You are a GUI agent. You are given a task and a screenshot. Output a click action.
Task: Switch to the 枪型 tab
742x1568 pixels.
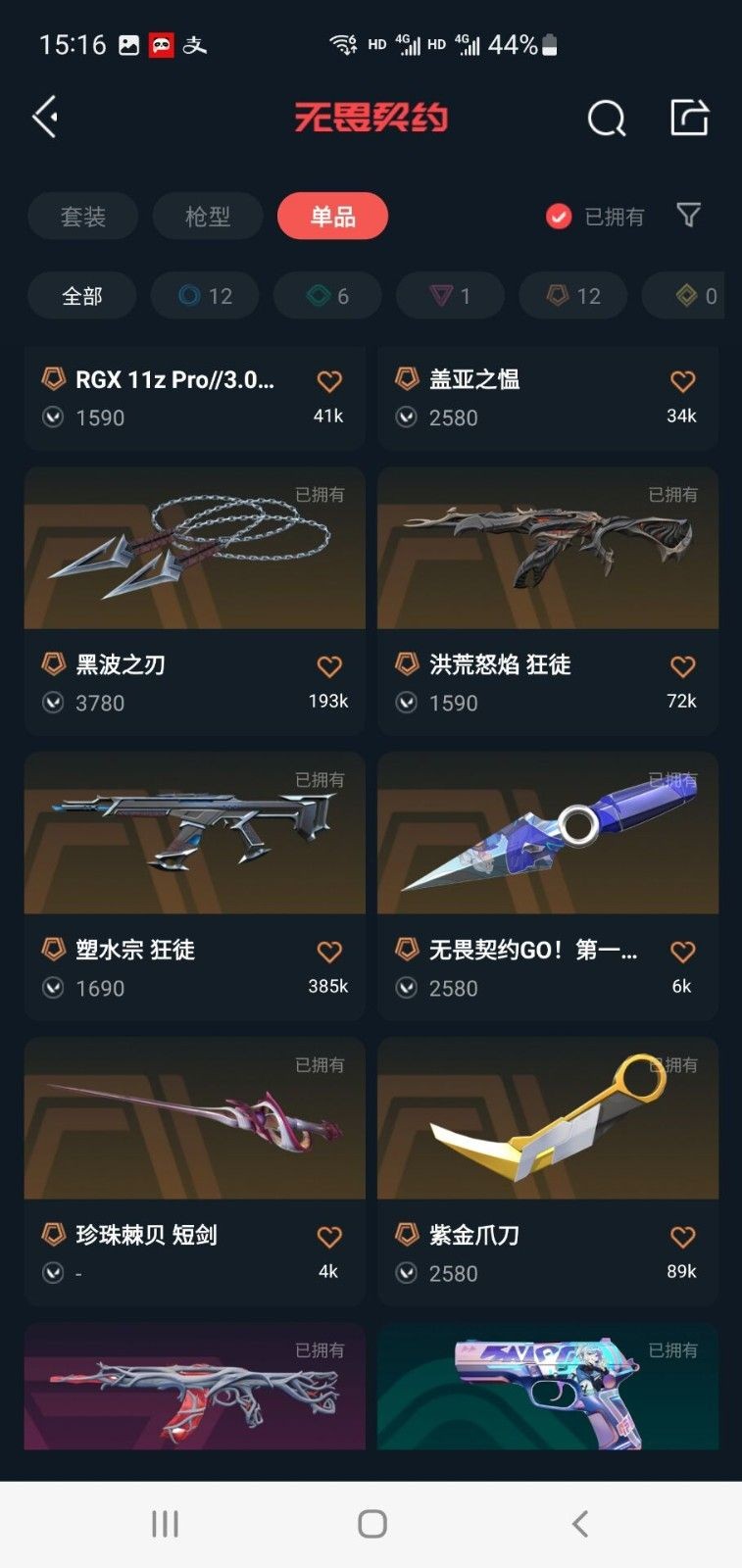click(x=207, y=217)
